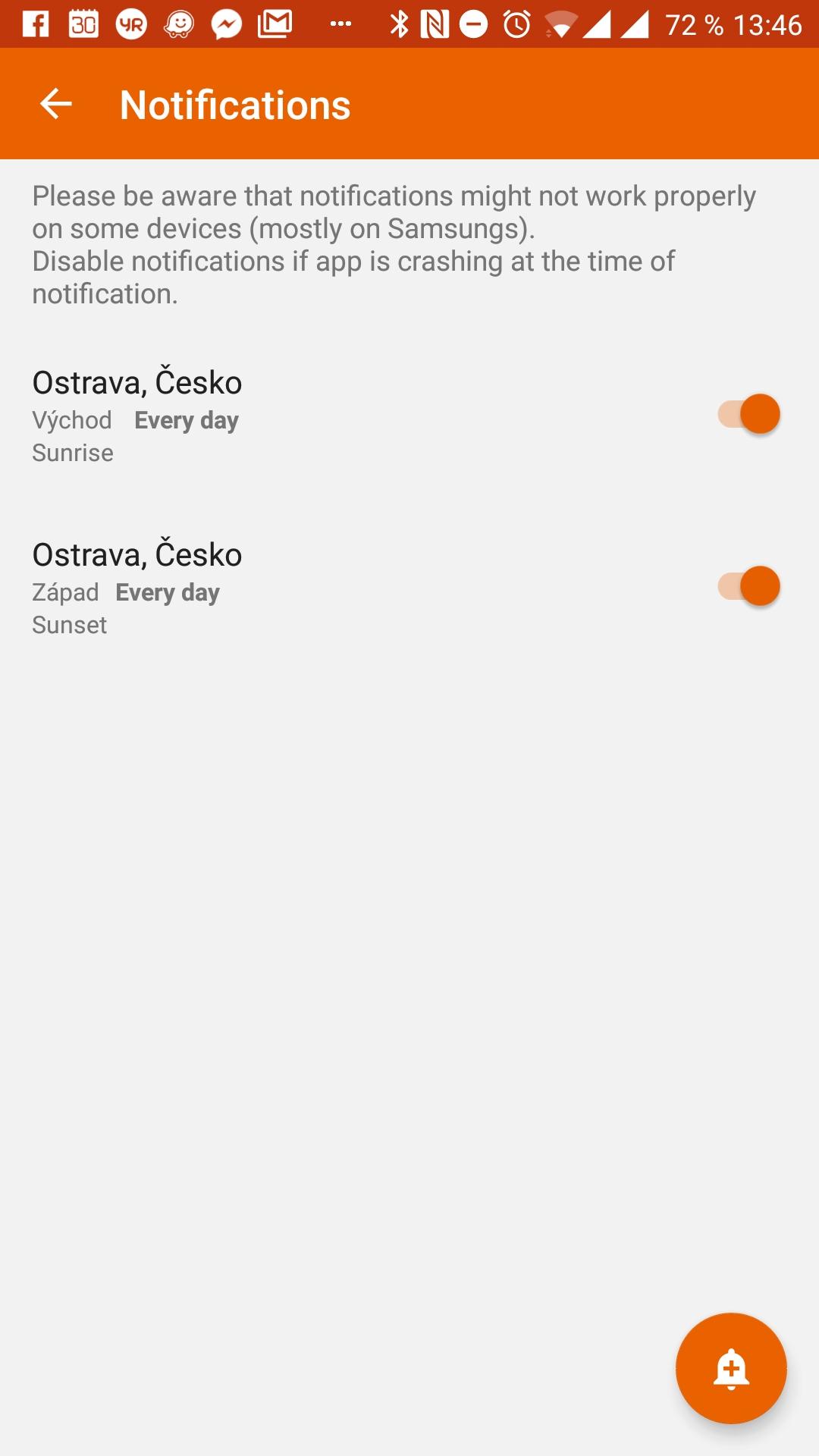Open the Ostrava Sunrise notification entry

tap(409, 416)
